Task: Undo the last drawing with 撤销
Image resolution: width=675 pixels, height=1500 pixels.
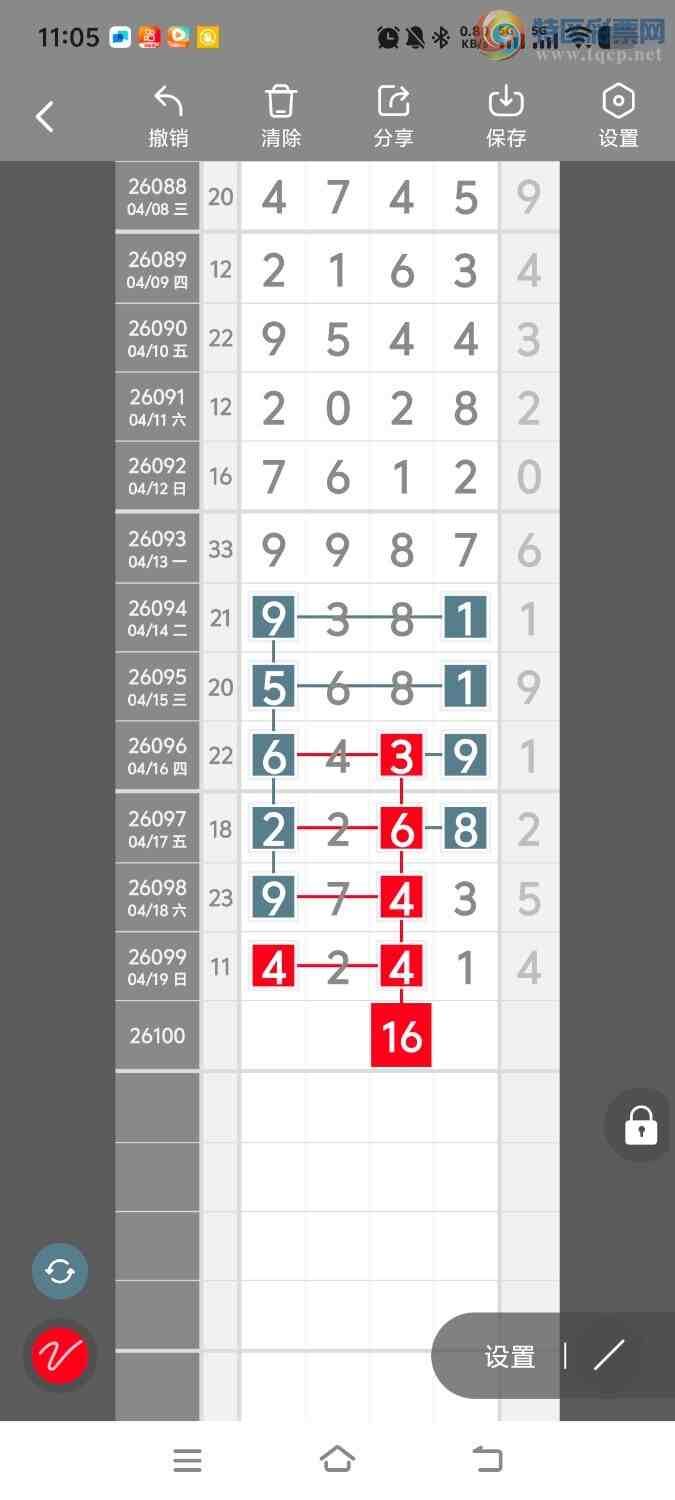Action: (168, 117)
